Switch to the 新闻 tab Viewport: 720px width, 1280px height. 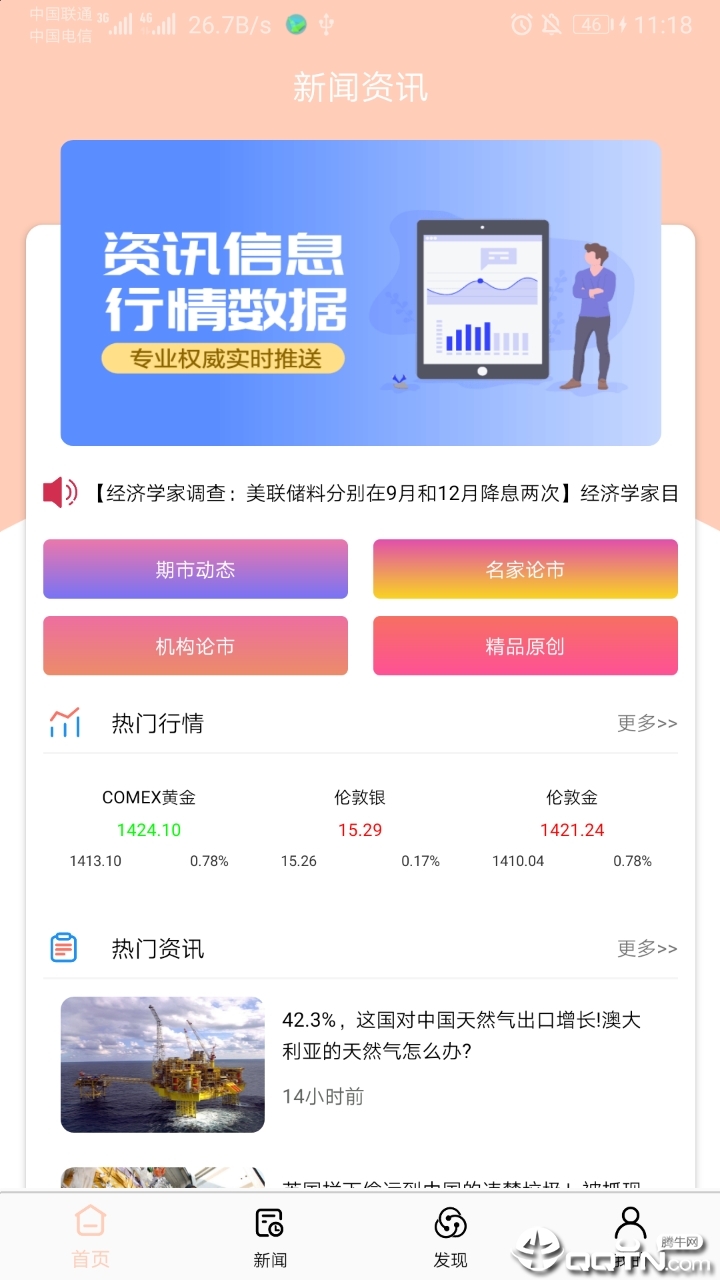pos(270,1236)
